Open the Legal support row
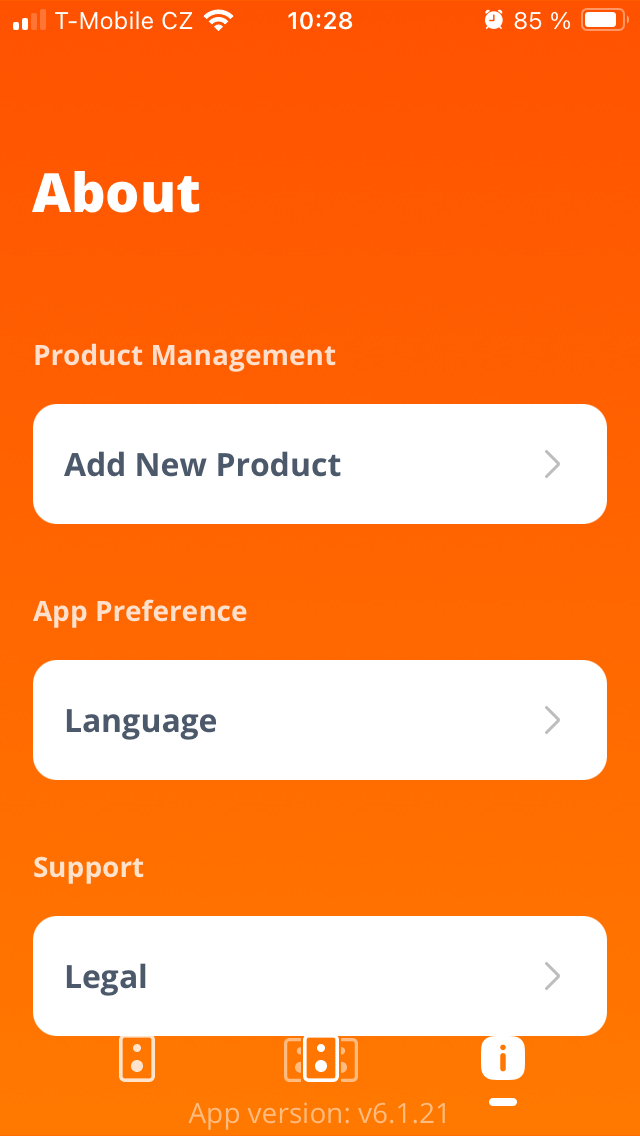Image resolution: width=640 pixels, height=1136 pixels. click(320, 975)
